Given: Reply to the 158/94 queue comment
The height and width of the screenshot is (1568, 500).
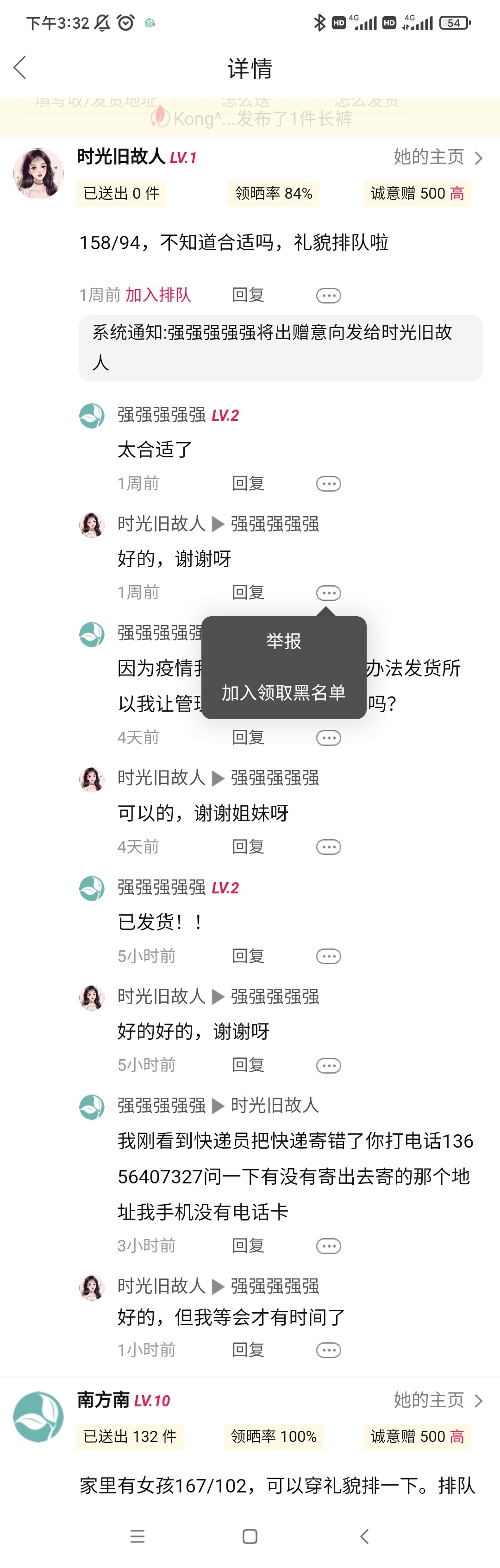Looking at the screenshot, I should (x=248, y=295).
